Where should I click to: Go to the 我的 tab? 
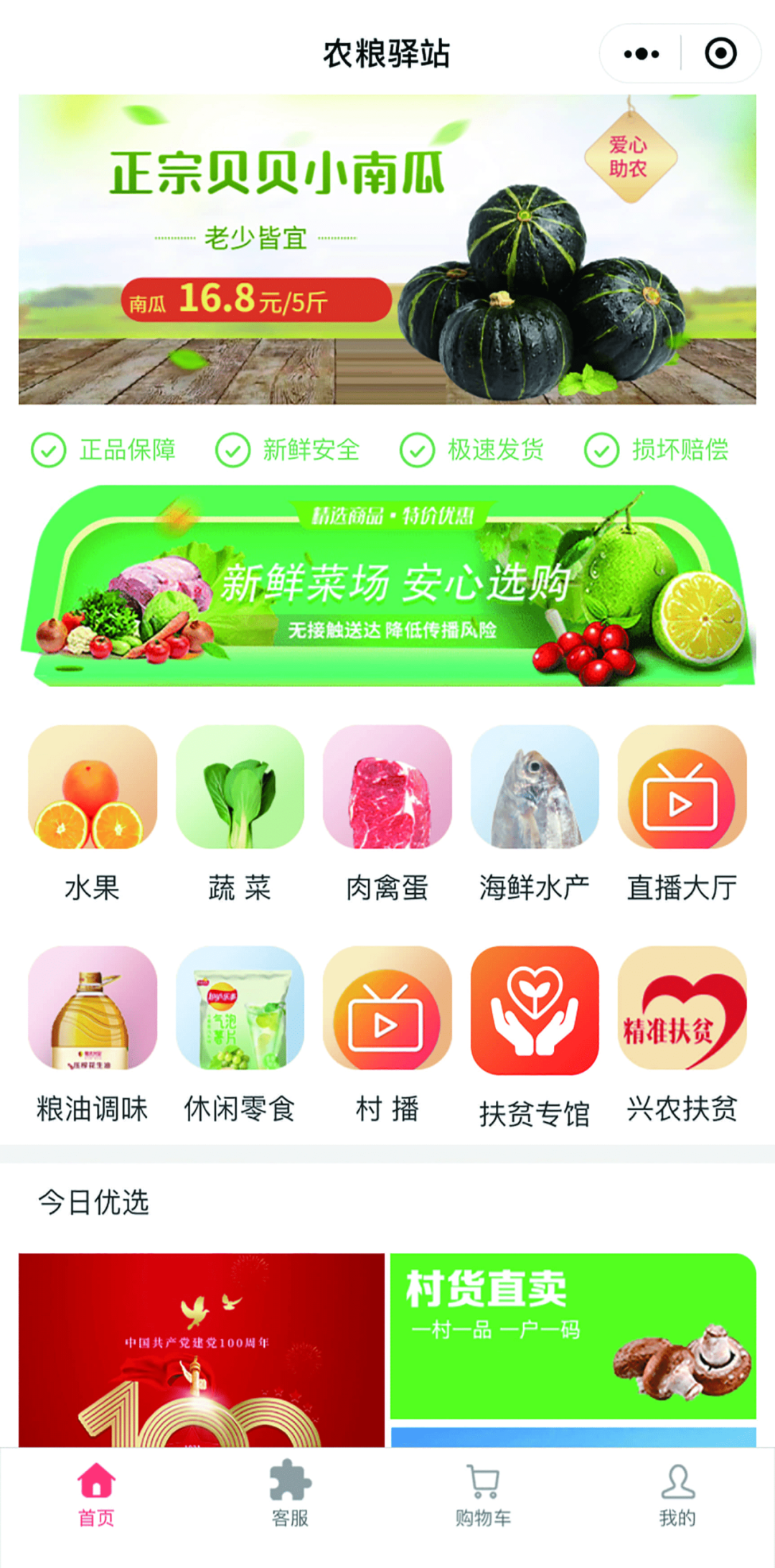(x=677, y=1495)
